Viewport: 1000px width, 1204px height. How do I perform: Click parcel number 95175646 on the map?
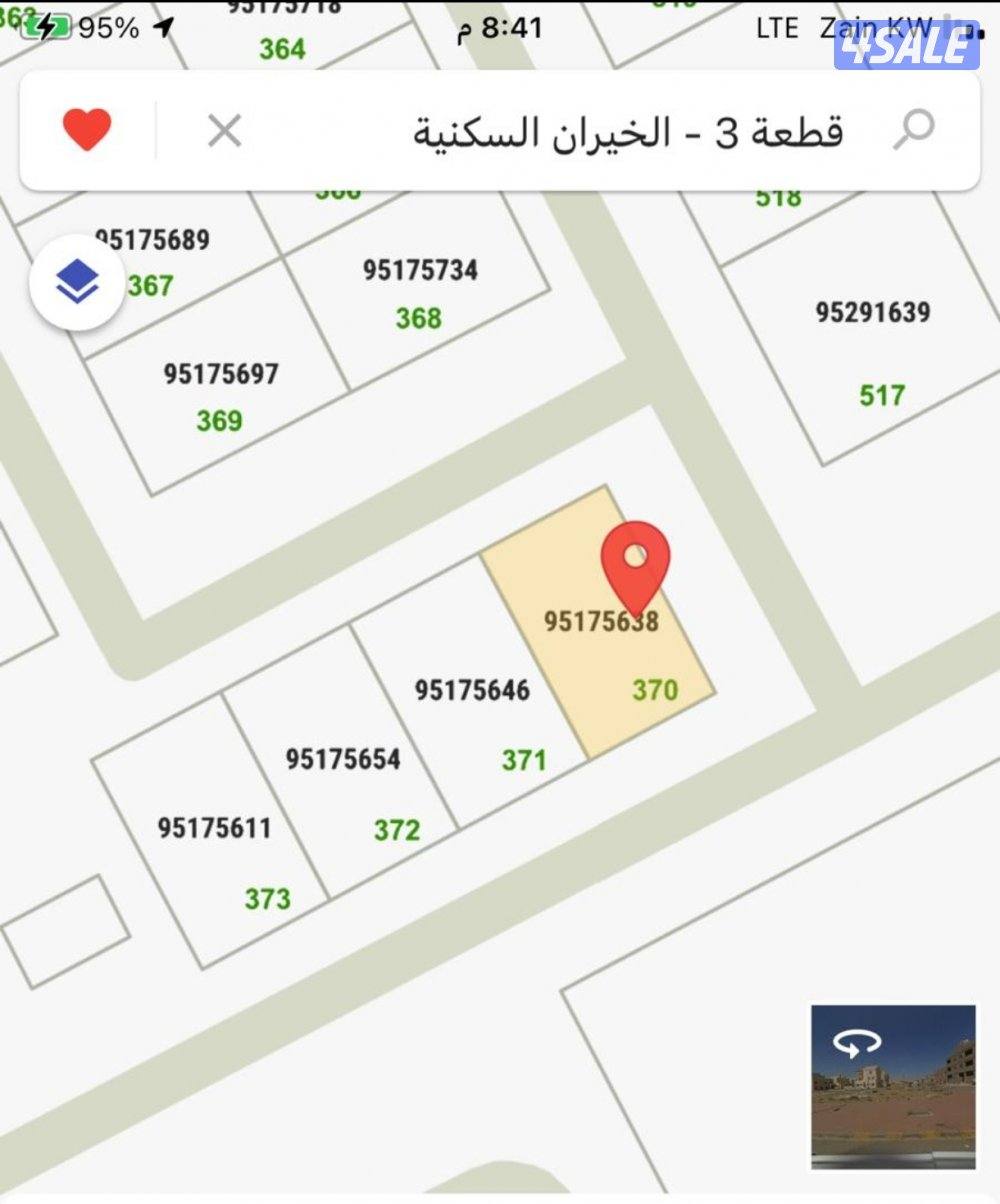pyautogui.click(x=474, y=690)
